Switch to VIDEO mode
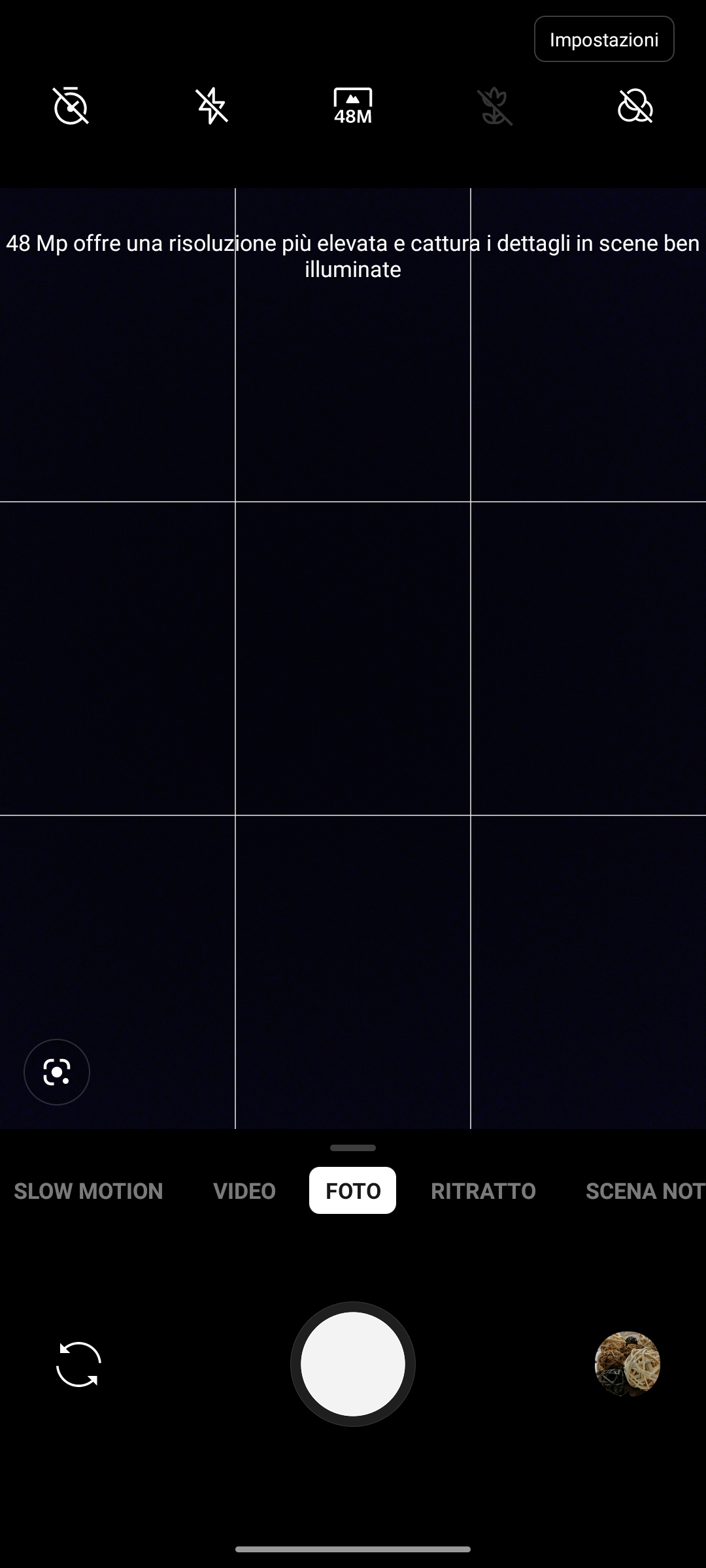Viewport: 706px width, 1568px height. (244, 1190)
